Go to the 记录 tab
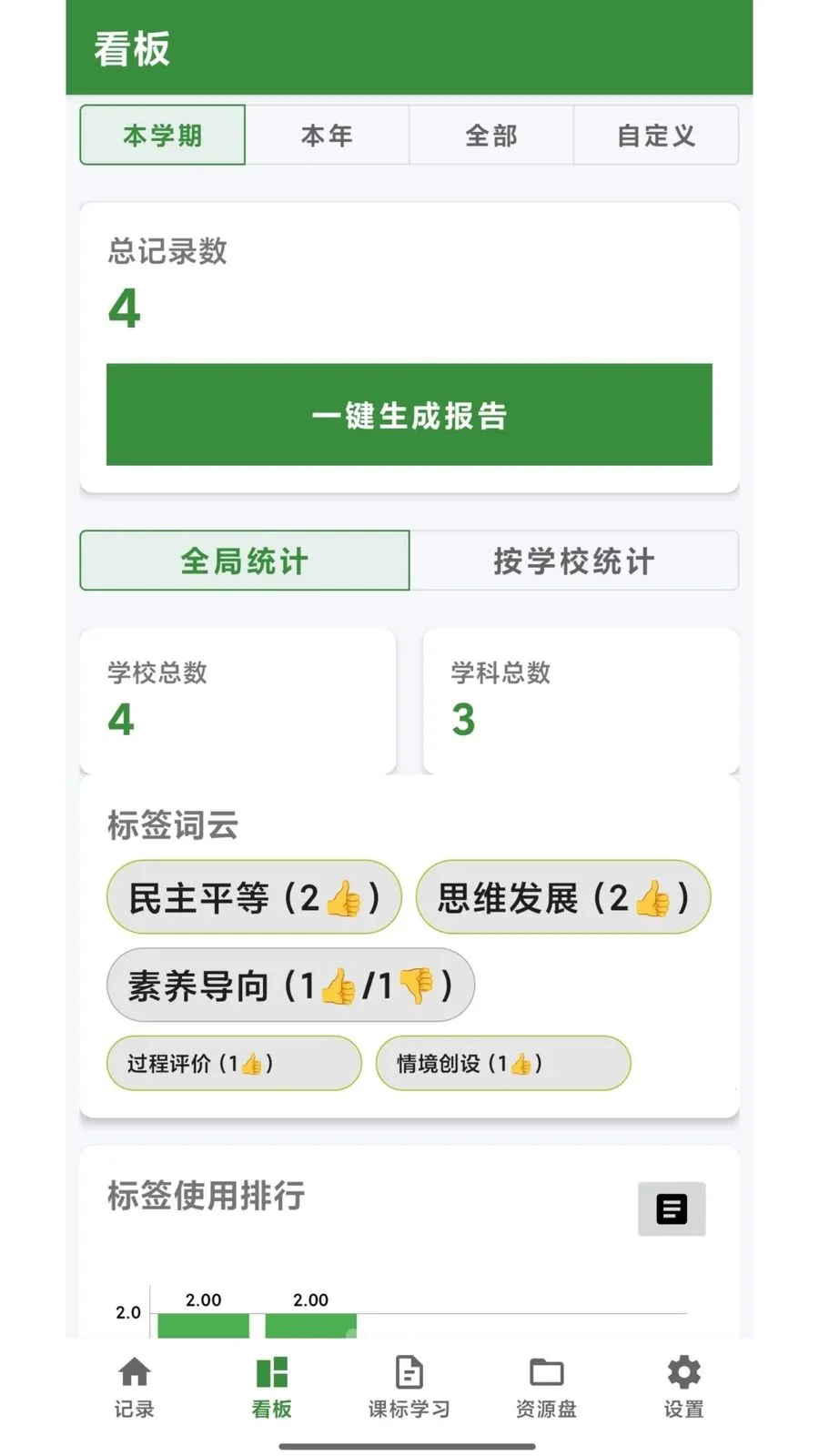 pyautogui.click(x=135, y=1388)
